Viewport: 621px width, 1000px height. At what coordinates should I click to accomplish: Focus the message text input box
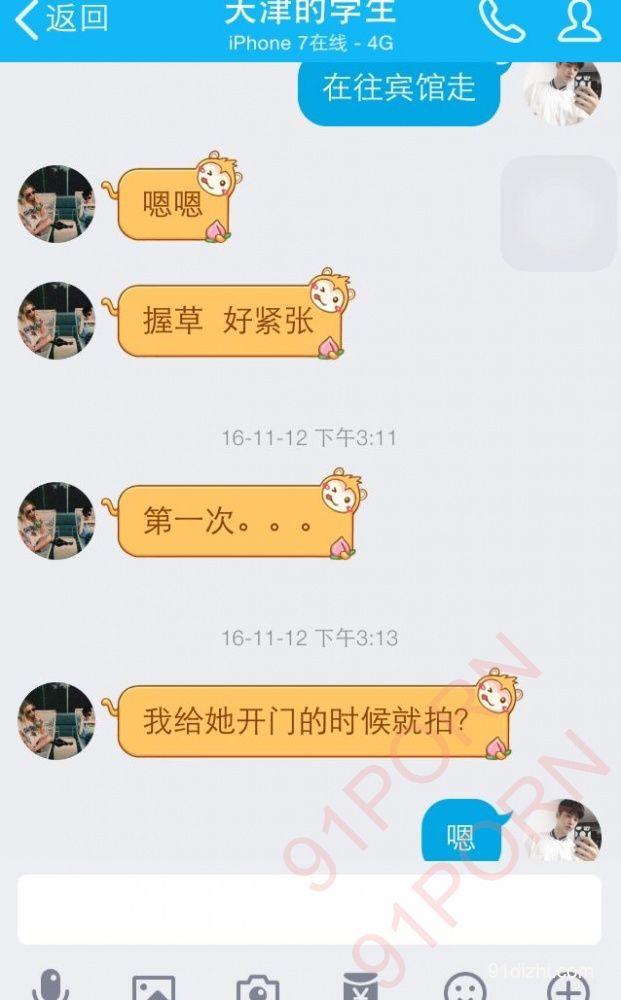309,909
